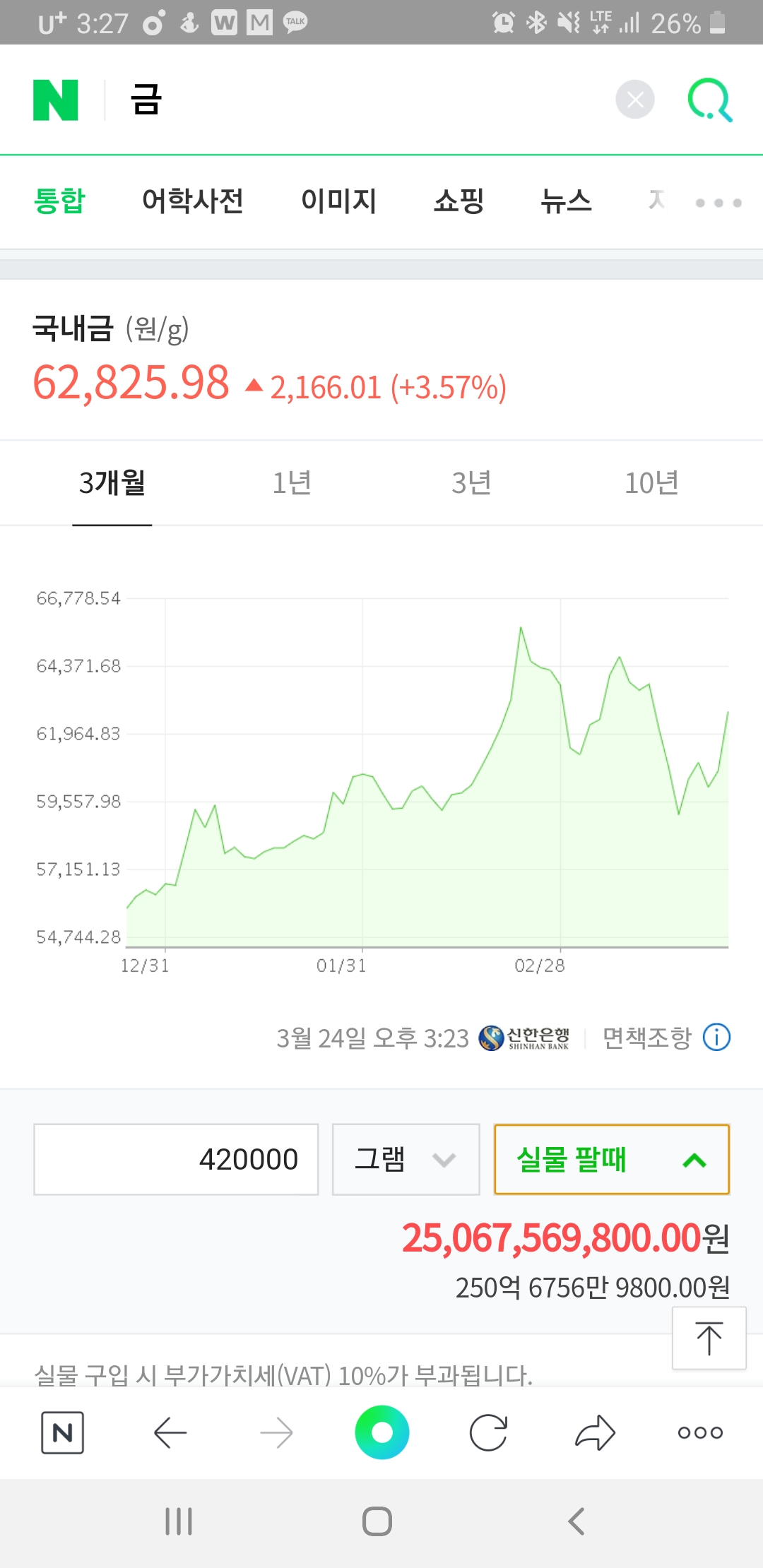Show more search categories via three dots
Screen dimensions: 763x1568
(x=718, y=203)
